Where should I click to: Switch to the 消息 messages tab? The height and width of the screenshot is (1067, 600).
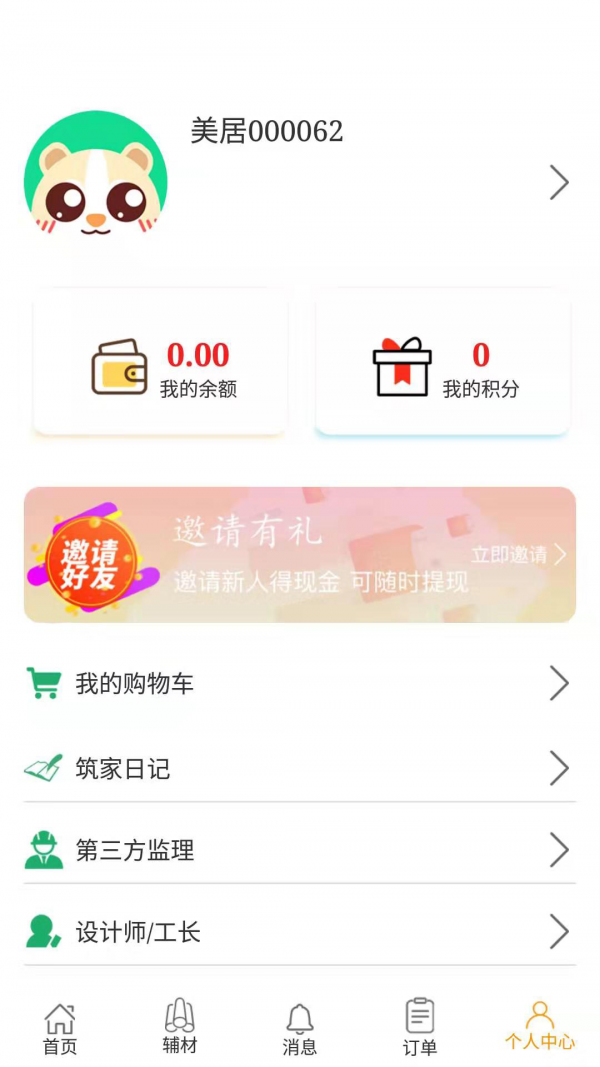(300, 1028)
